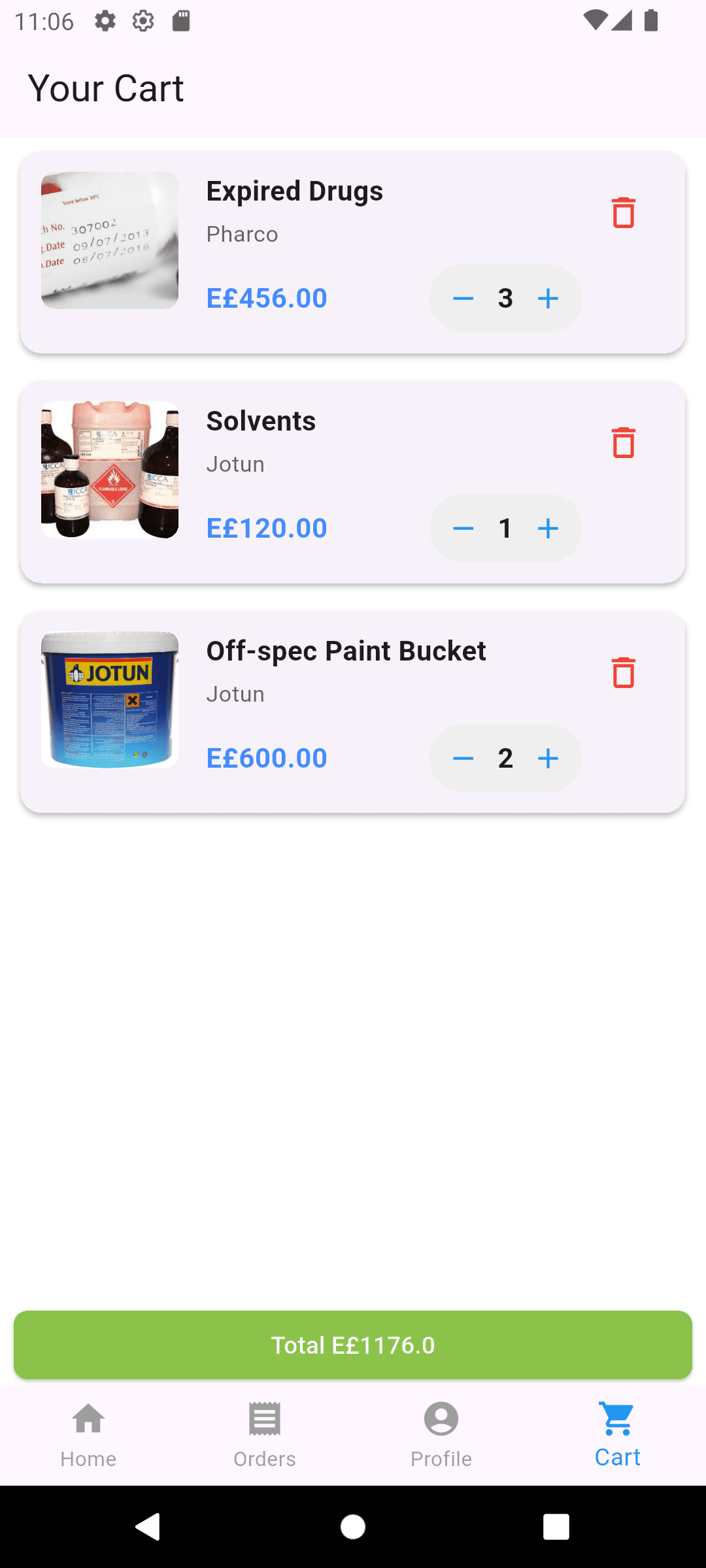Viewport: 706px width, 1568px height.
Task: Decrease Off-spec Paint Bucket quantity
Action: 463,759
